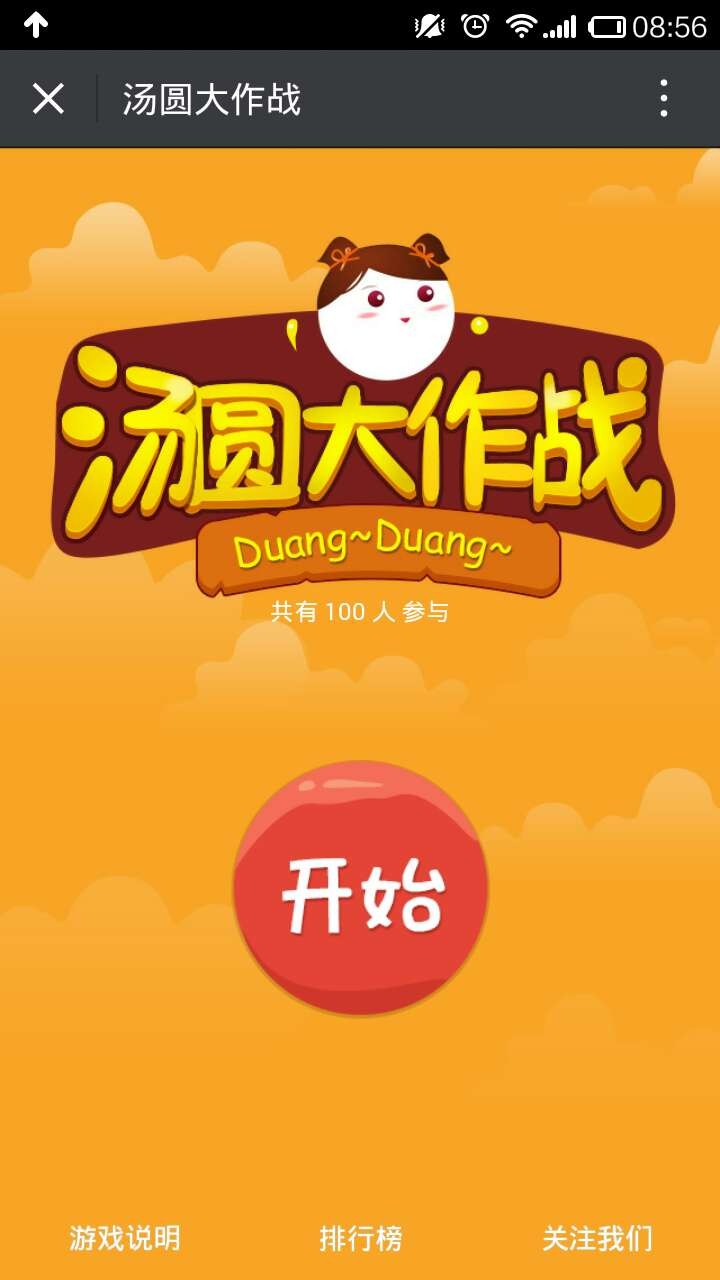Close the 汤圆大作战 web page

point(48,99)
